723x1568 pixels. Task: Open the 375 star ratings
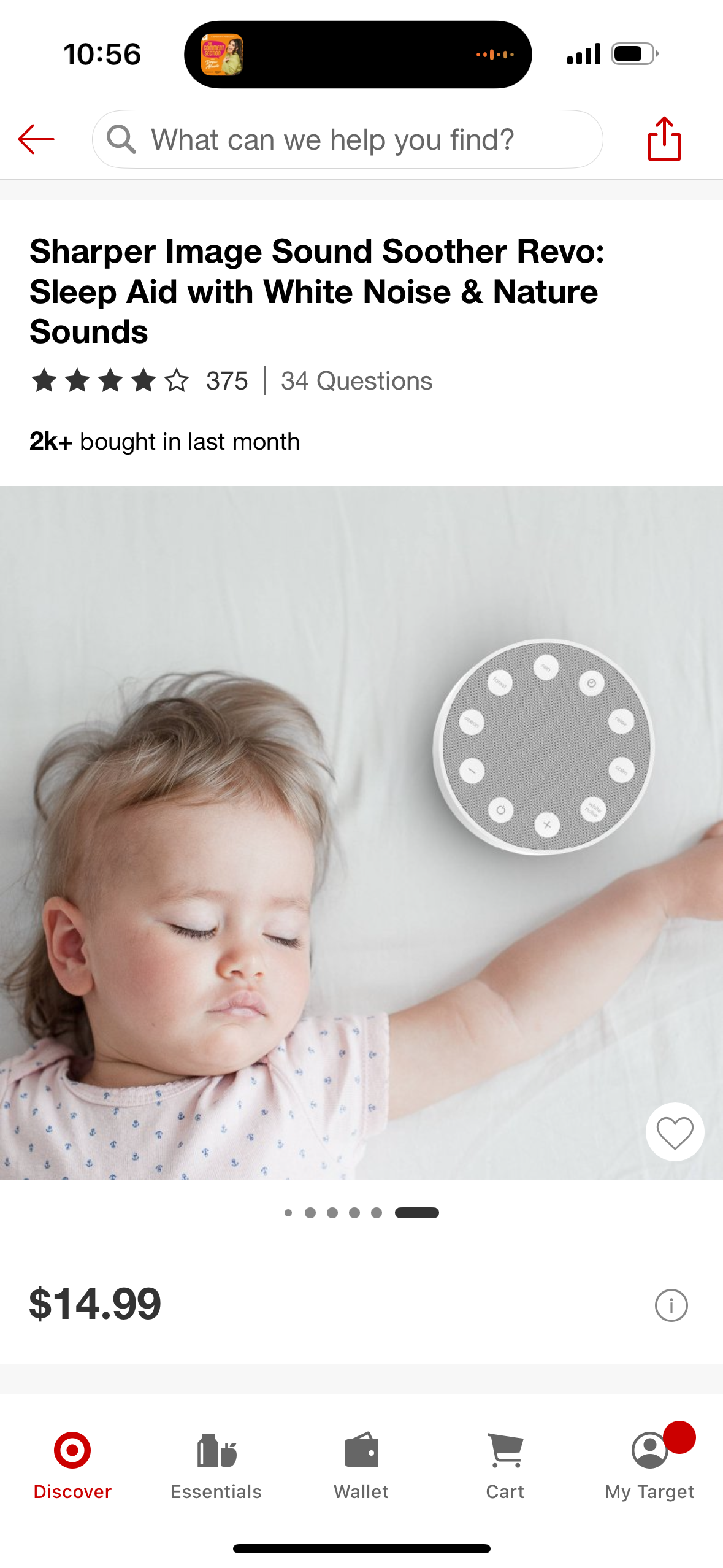140,381
